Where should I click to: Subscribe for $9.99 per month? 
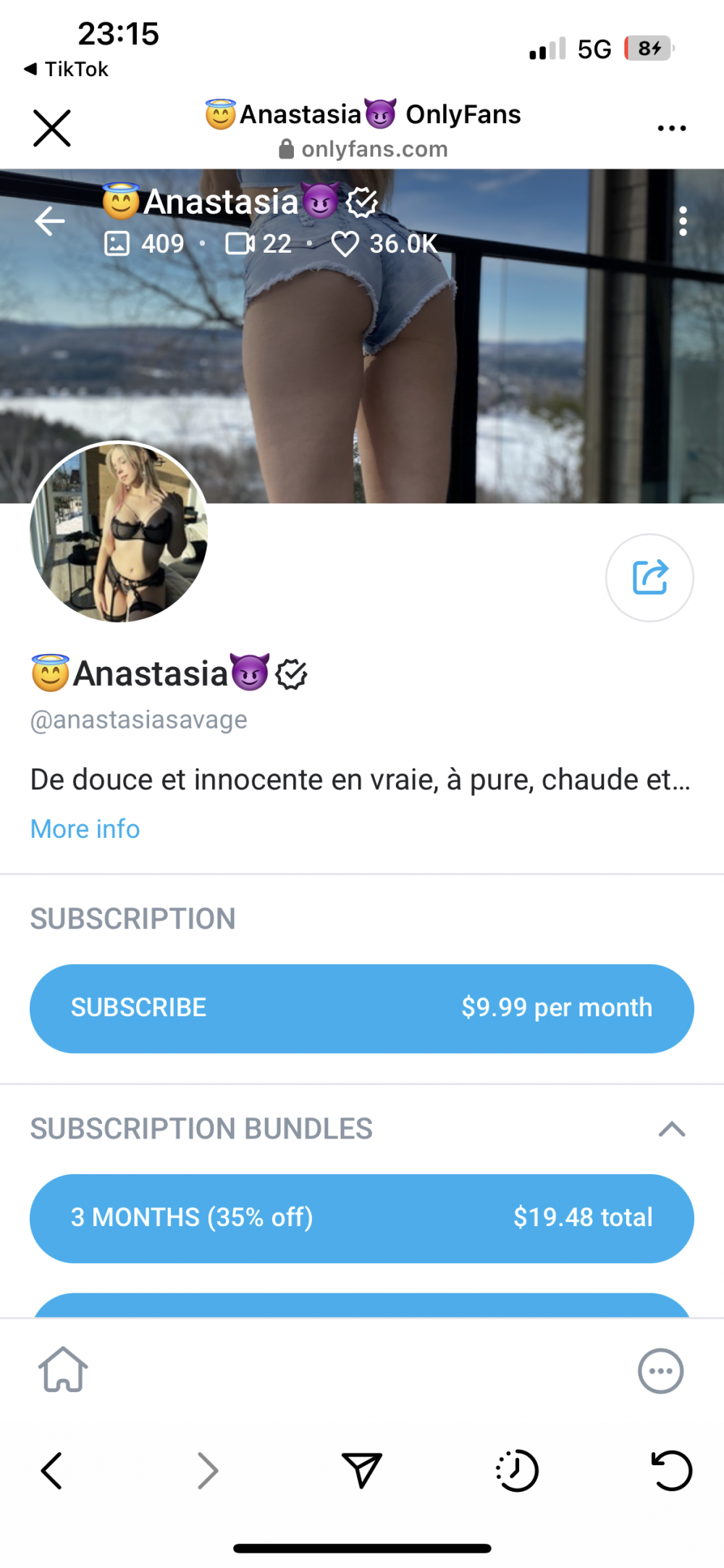tap(361, 1007)
